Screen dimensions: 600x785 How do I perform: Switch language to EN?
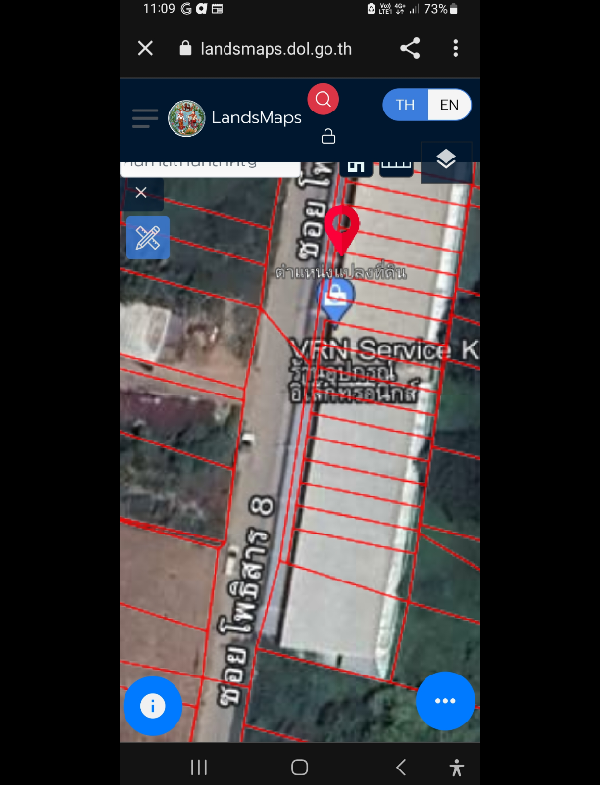coord(449,105)
